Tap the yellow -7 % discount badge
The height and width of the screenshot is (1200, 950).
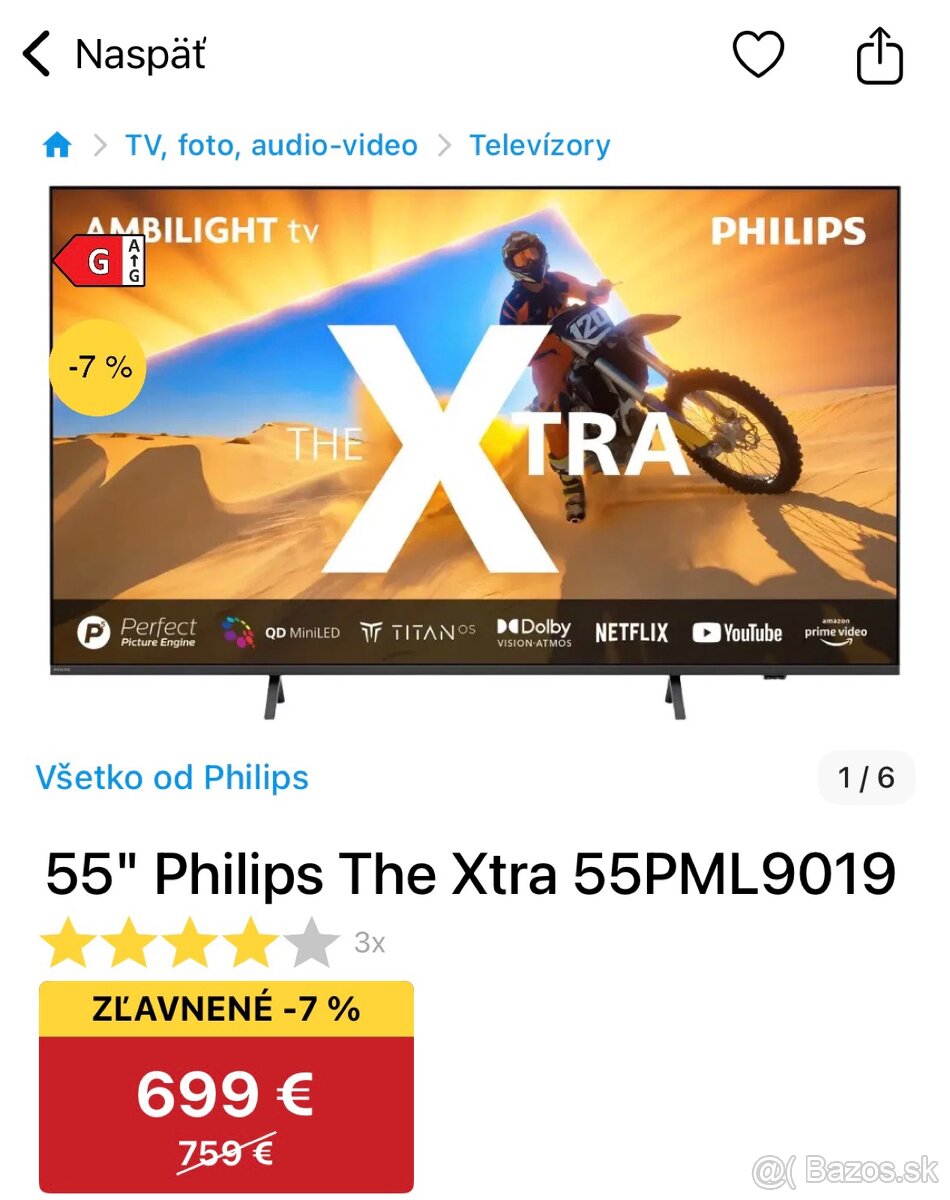(x=98, y=368)
